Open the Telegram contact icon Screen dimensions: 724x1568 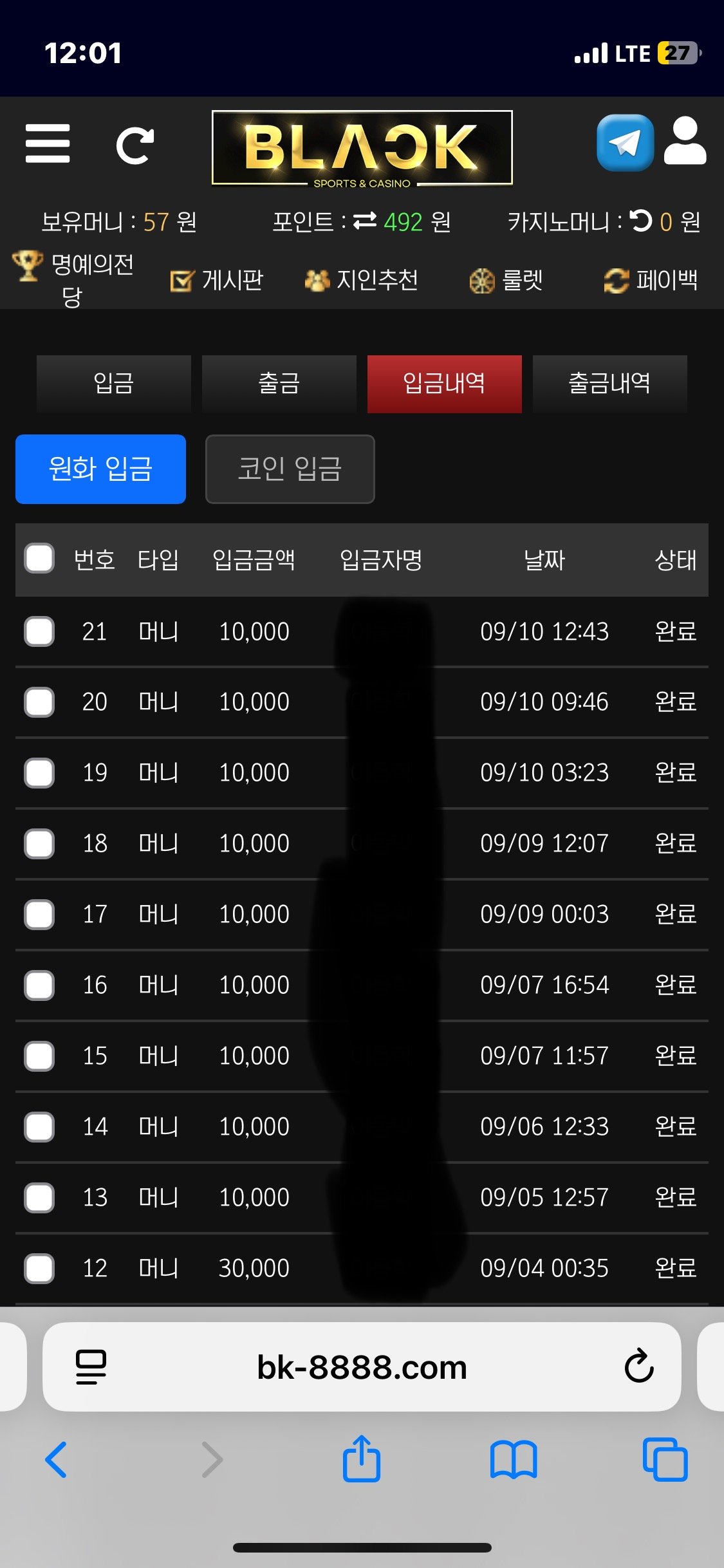click(x=624, y=143)
